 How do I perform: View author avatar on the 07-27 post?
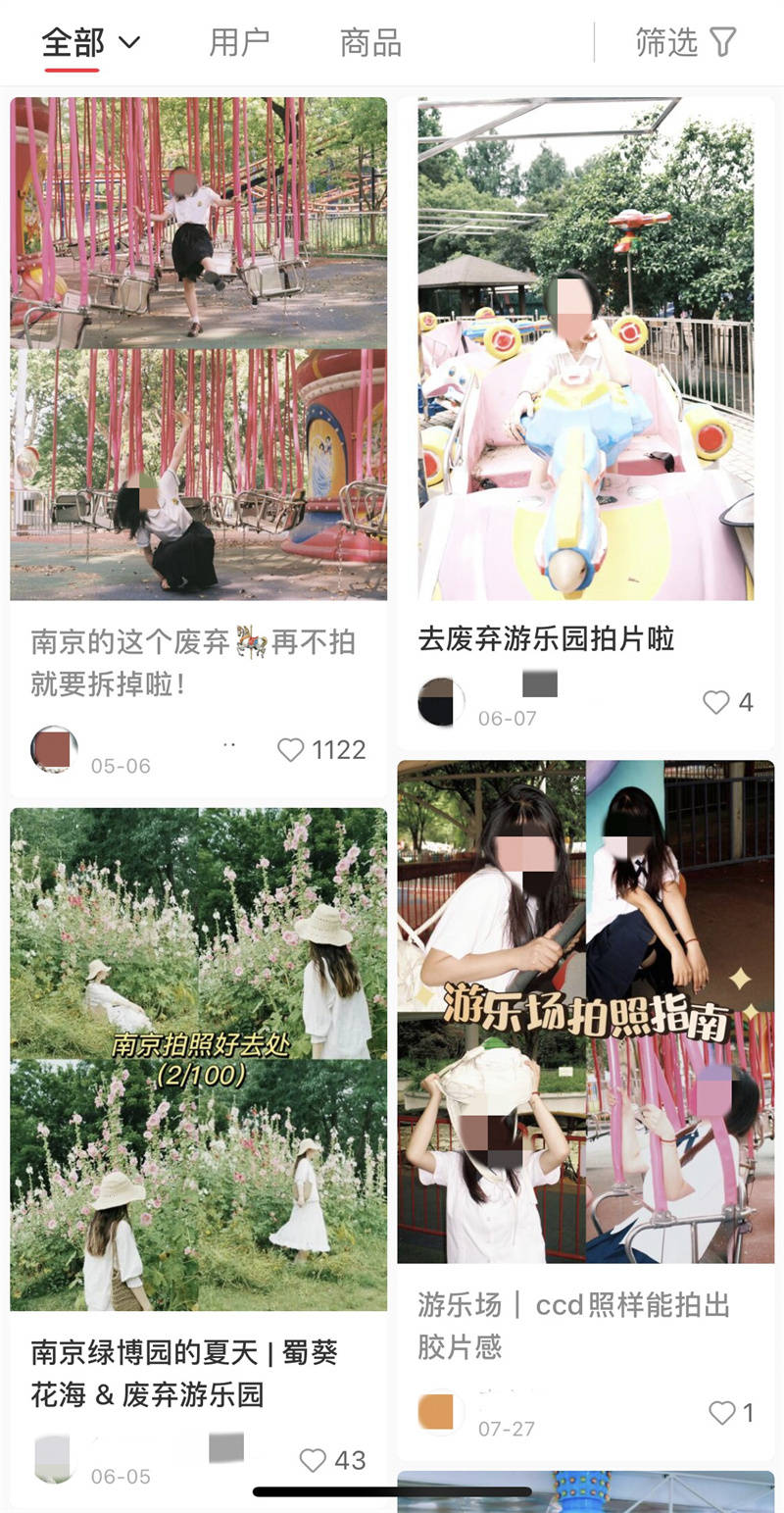(441, 1412)
